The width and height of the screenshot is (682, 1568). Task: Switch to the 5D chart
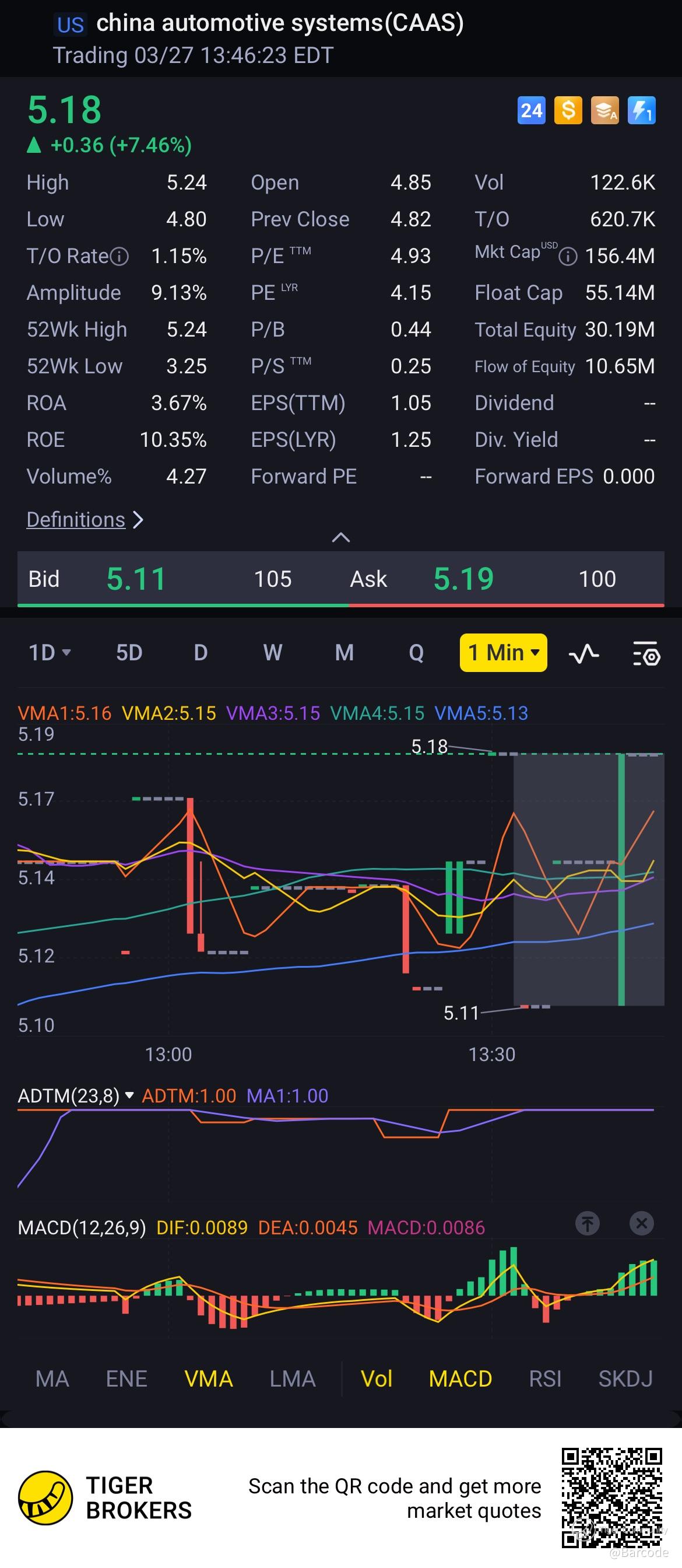coord(129,653)
